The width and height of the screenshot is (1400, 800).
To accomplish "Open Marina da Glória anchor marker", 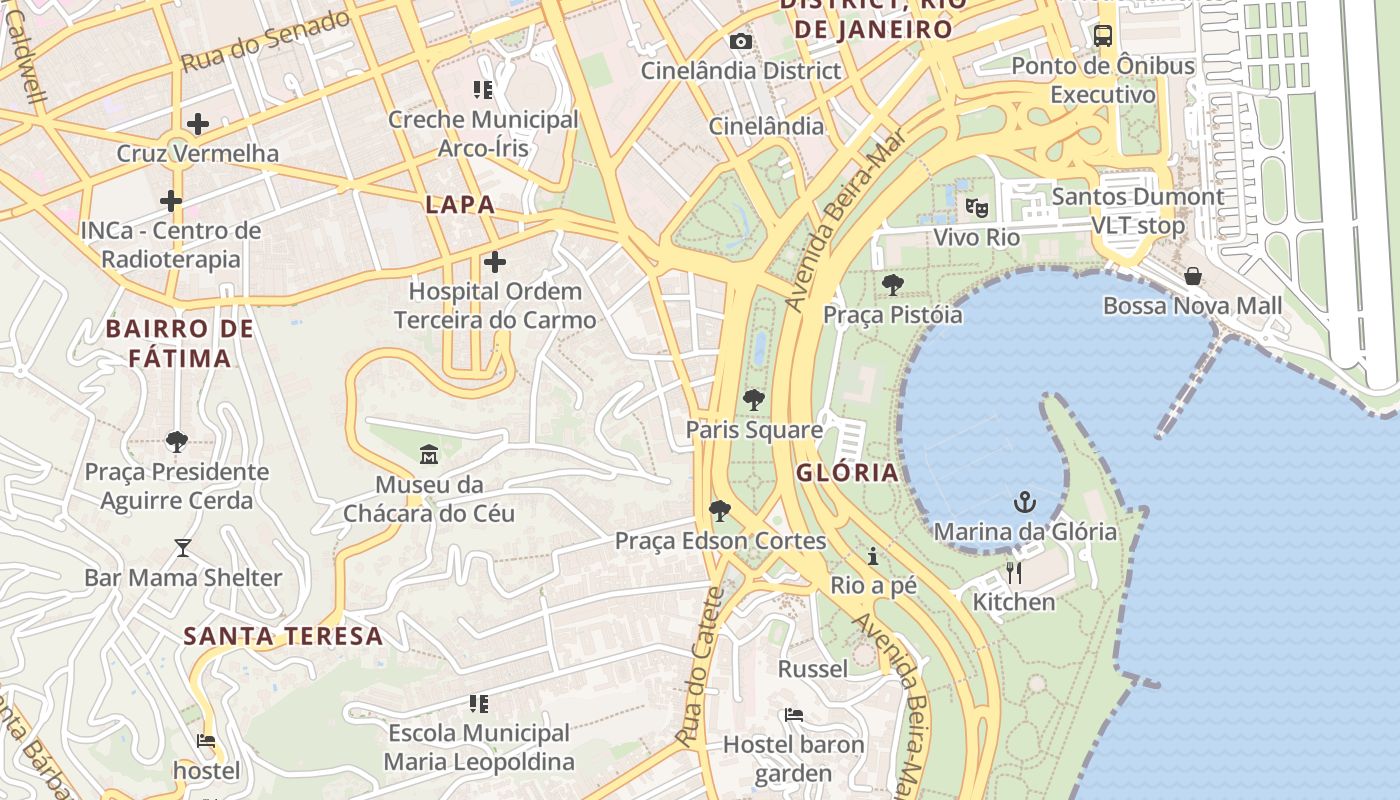I will 1024,501.
